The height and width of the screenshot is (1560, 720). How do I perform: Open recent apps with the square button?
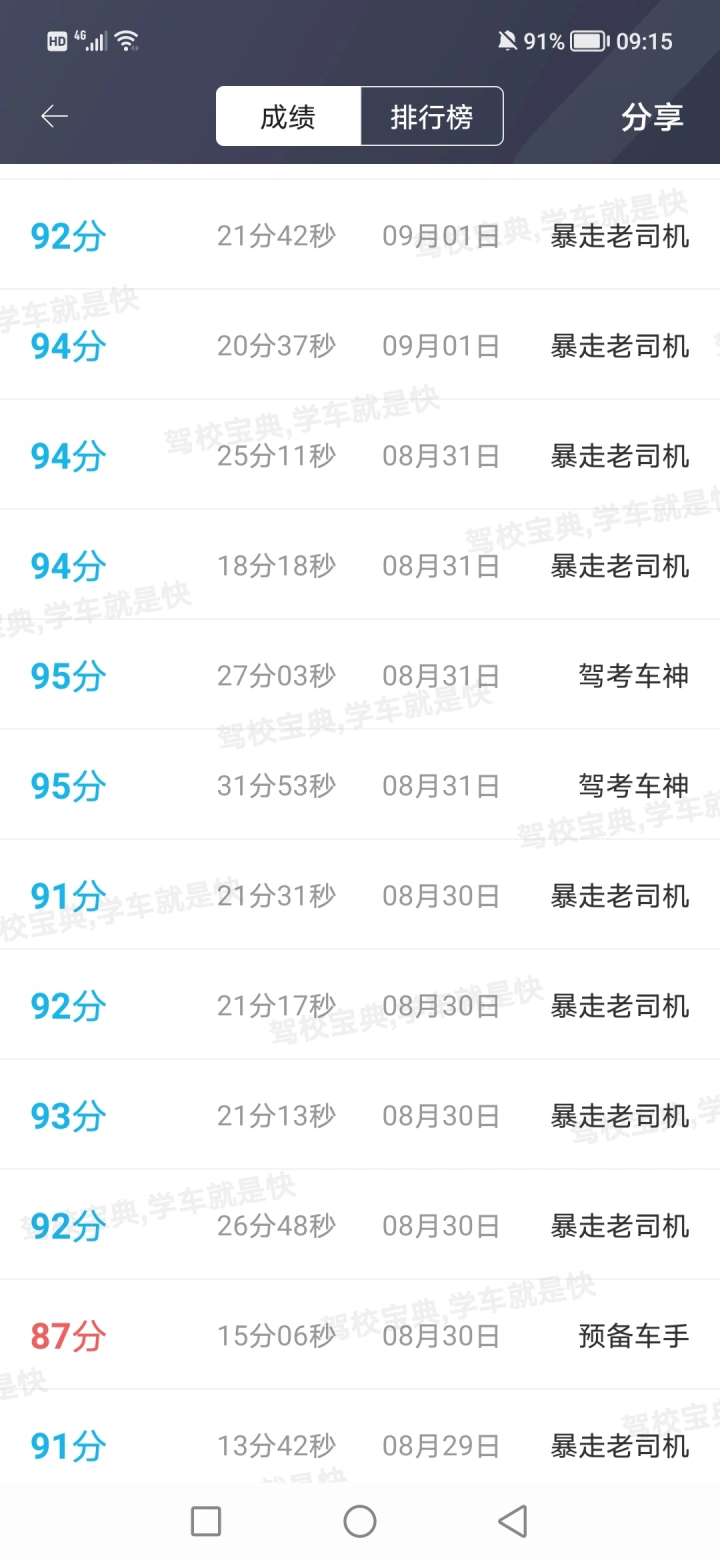tap(206, 1521)
